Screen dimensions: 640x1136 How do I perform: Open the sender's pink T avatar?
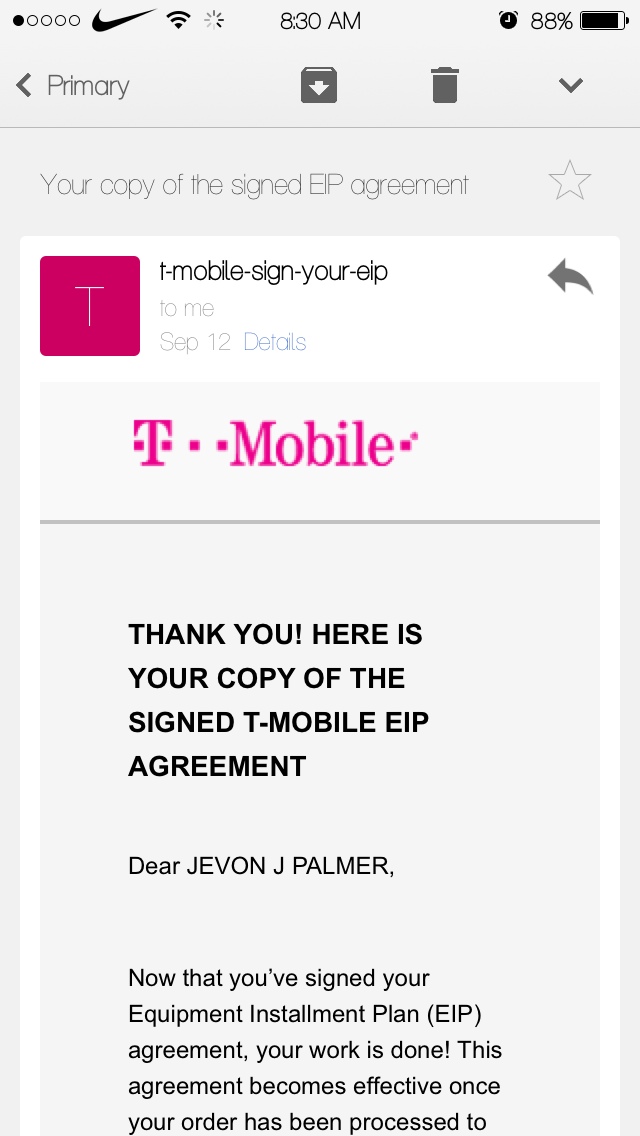(x=90, y=306)
